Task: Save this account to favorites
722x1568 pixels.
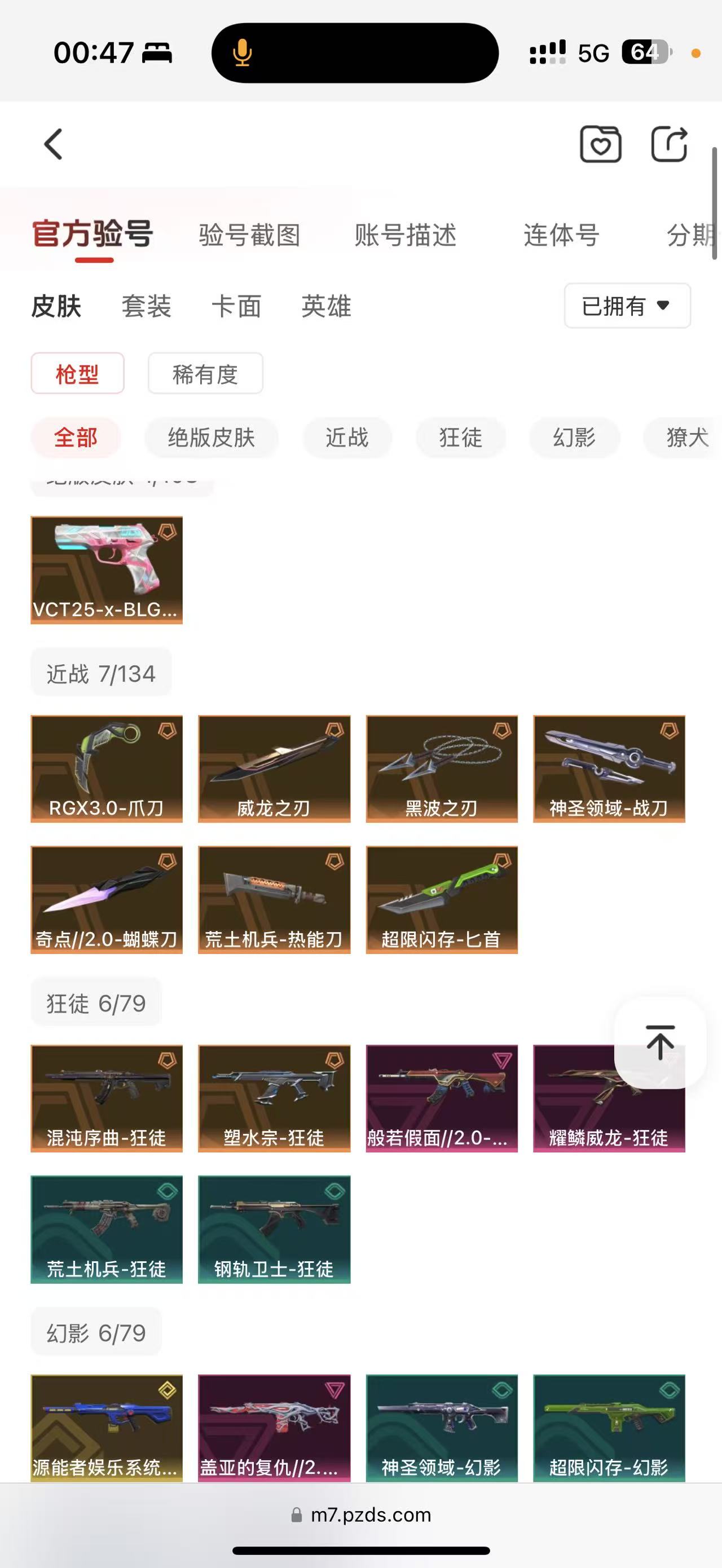Action: 600,144
